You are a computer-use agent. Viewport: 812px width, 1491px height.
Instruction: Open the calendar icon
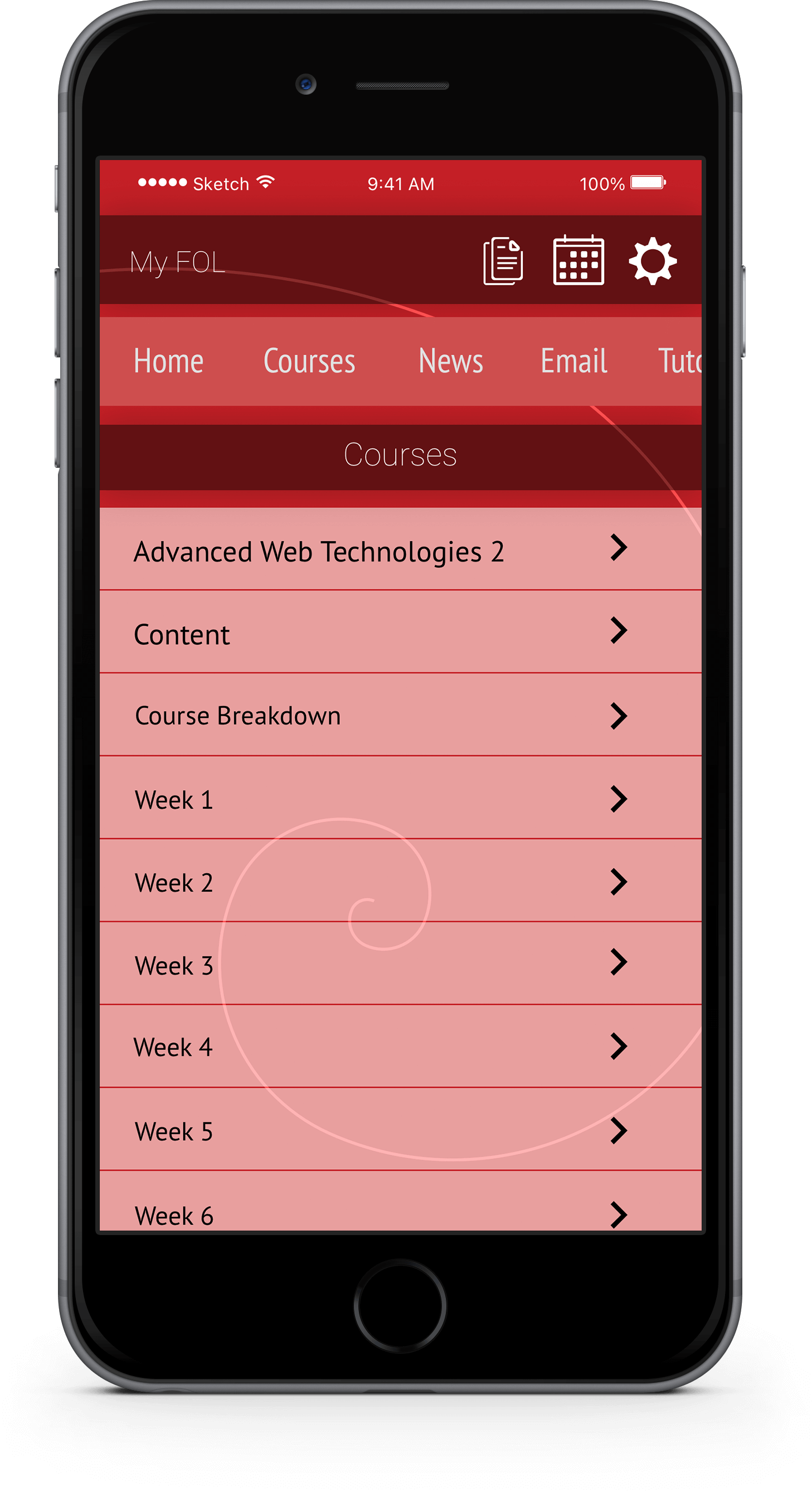click(x=578, y=260)
